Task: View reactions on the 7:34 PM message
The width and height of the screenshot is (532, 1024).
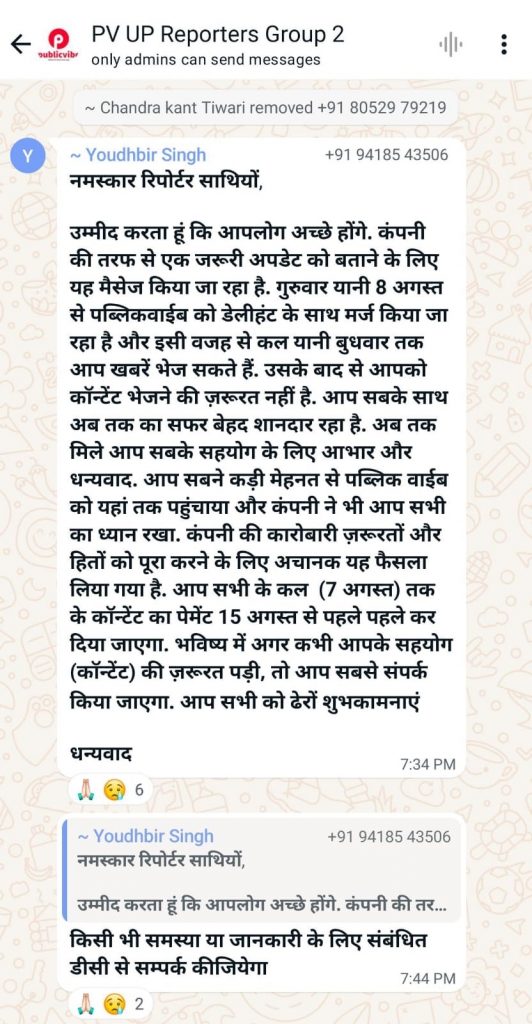Action: (x=111, y=792)
